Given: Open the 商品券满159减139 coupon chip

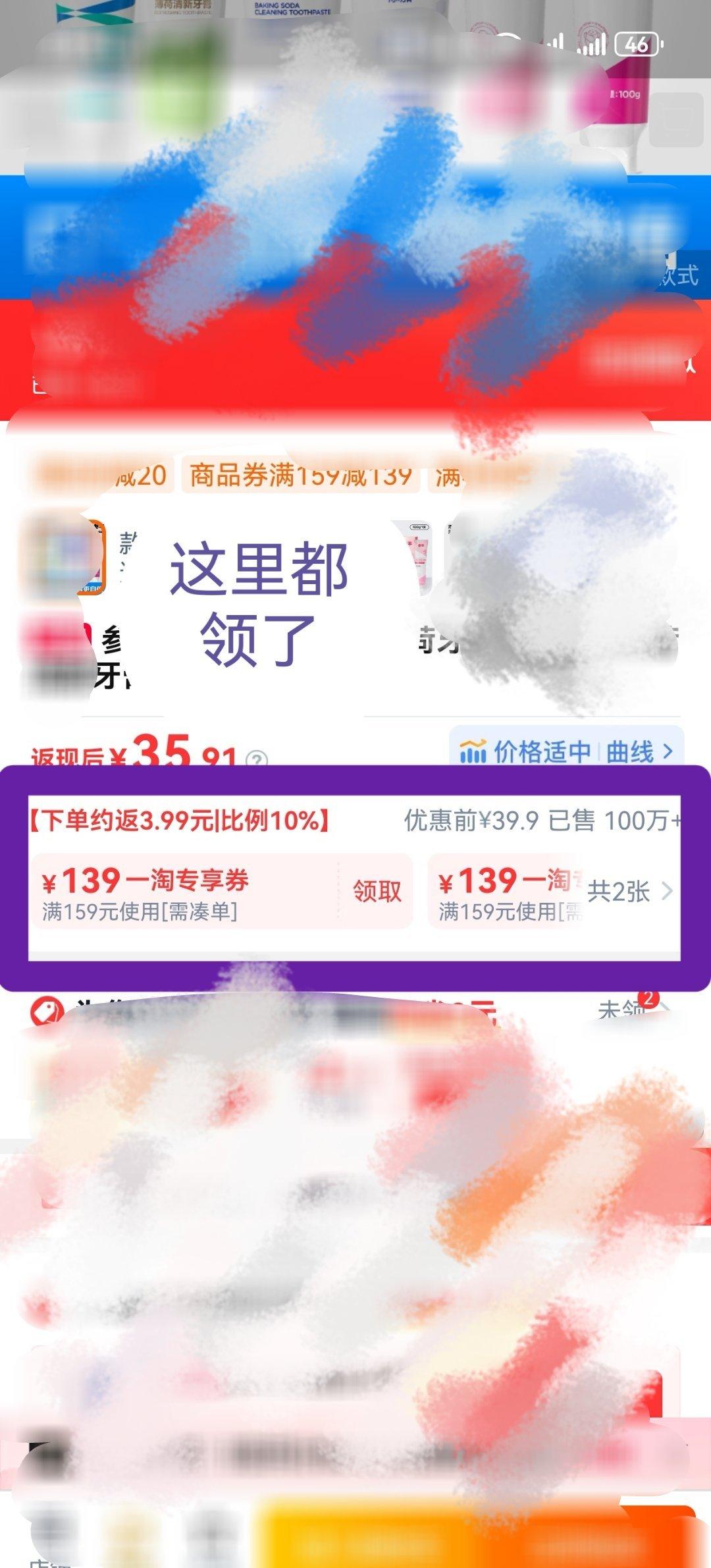Looking at the screenshot, I should [x=301, y=475].
